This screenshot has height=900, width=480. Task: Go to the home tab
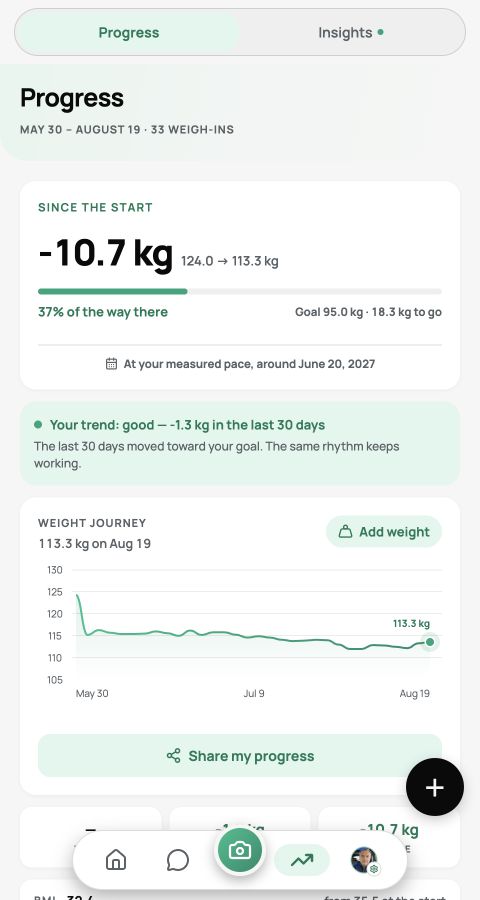point(116,860)
